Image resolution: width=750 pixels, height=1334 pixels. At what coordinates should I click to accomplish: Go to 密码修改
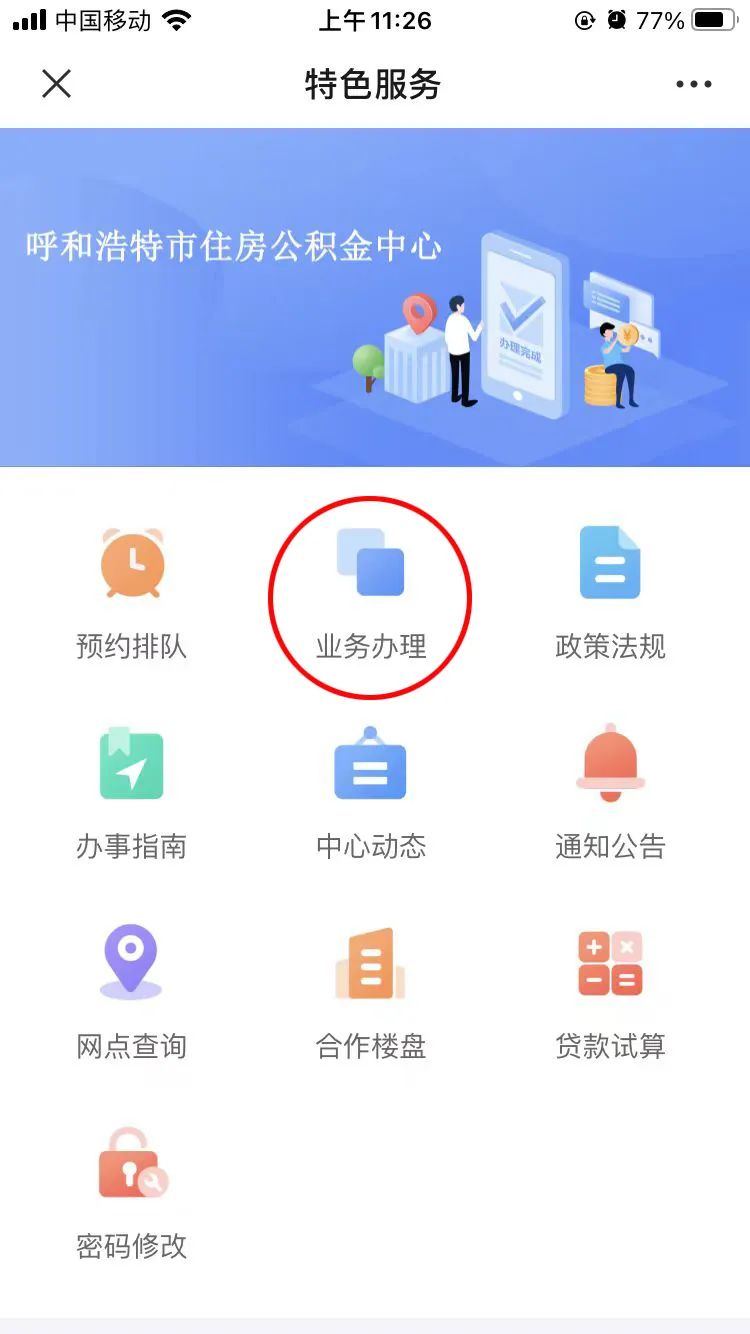pos(132,1193)
